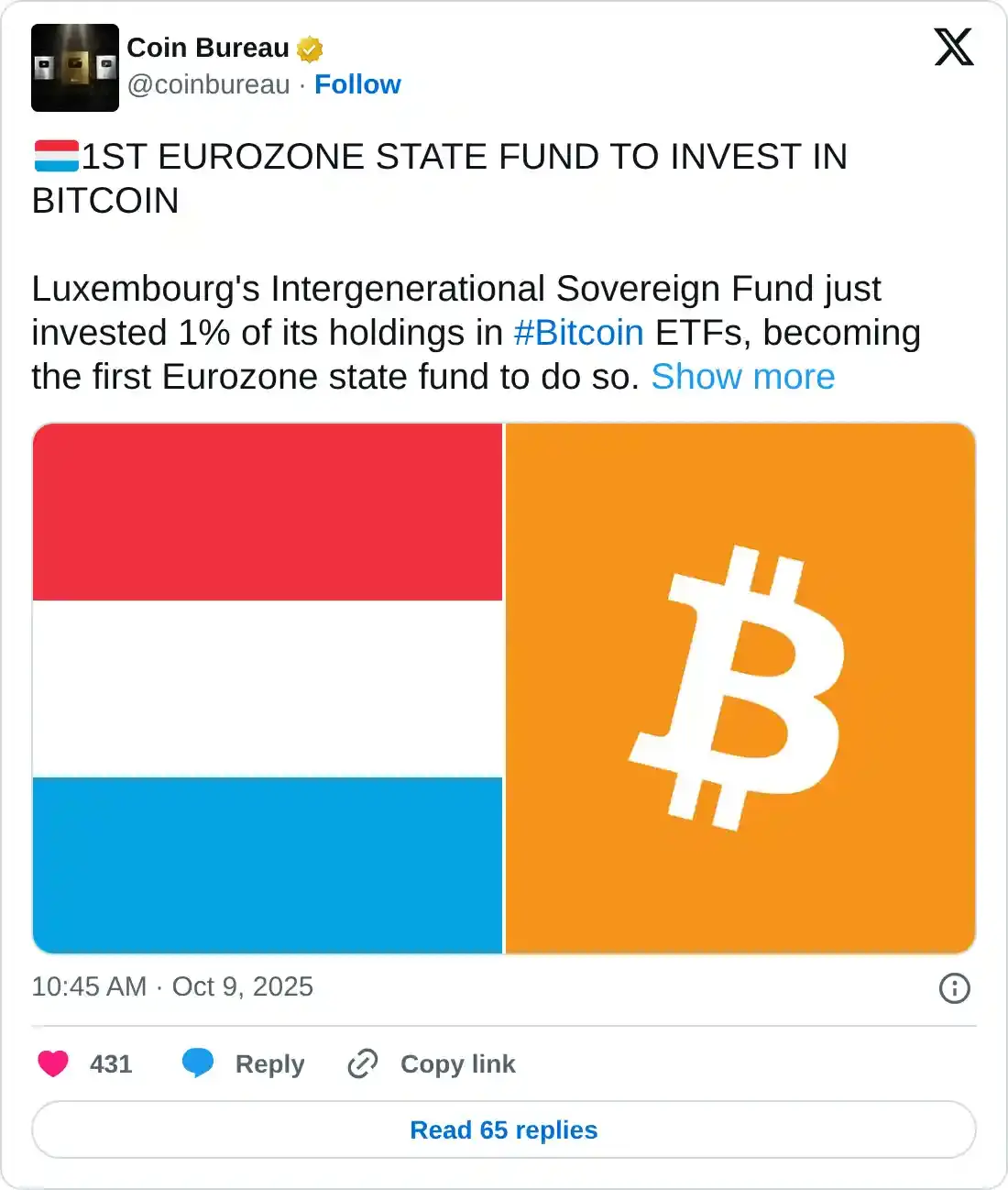Open the Luxembourg flag and Bitcoin image
The width and height of the screenshot is (1008, 1190).
point(504,688)
